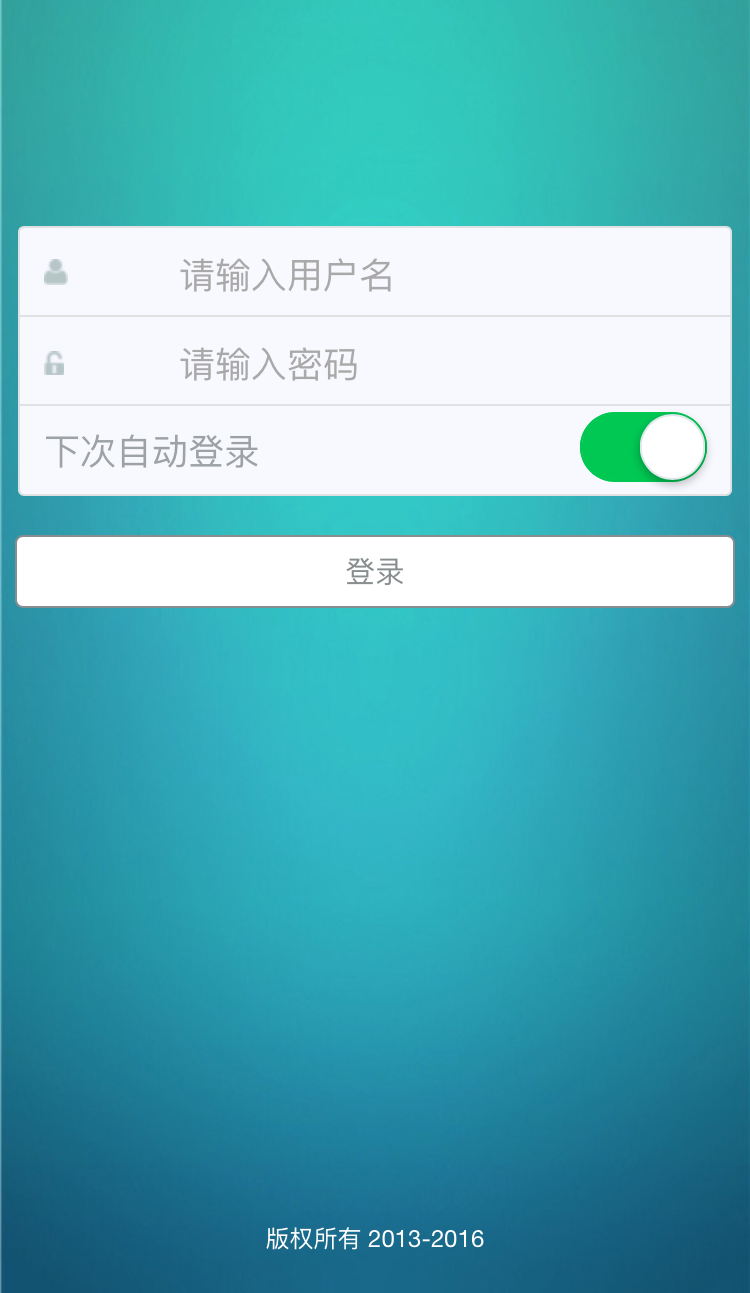Tap the green switch on the auto-login row

pos(643,447)
